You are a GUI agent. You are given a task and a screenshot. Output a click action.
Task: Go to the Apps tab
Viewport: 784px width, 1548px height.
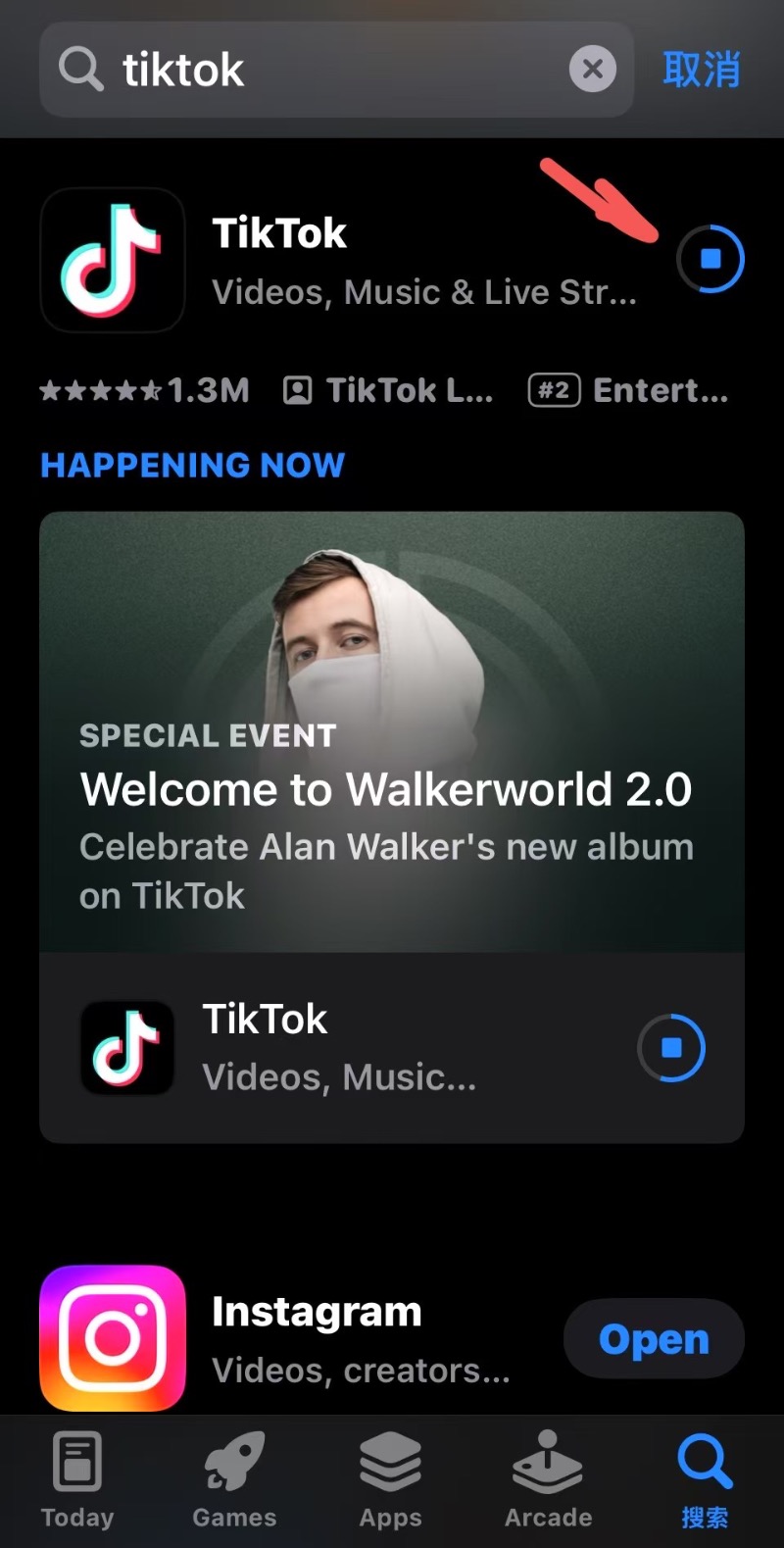click(x=390, y=1480)
